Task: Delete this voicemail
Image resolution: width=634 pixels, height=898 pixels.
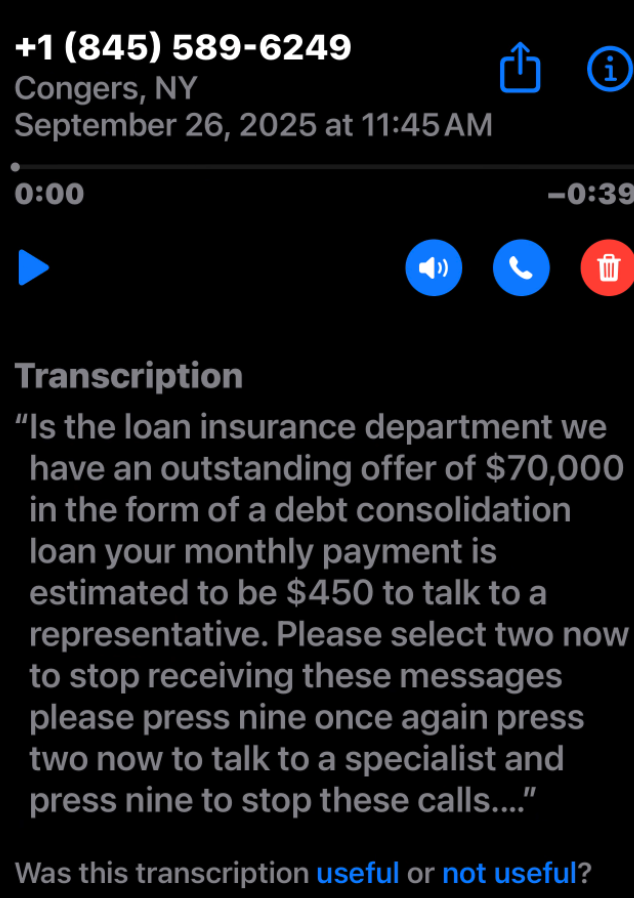Action: [x=608, y=268]
